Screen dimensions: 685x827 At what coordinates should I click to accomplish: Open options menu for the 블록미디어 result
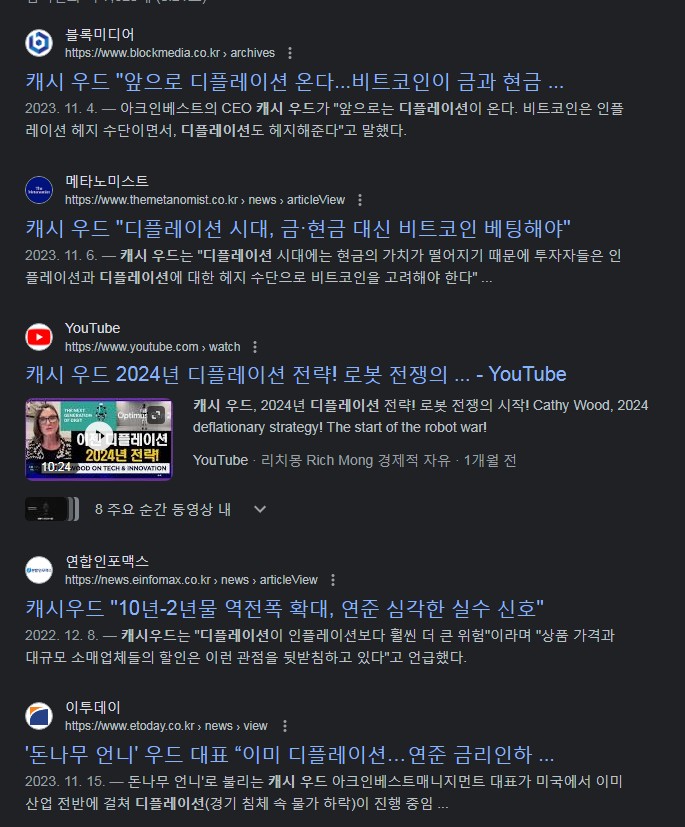[x=290, y=53]
